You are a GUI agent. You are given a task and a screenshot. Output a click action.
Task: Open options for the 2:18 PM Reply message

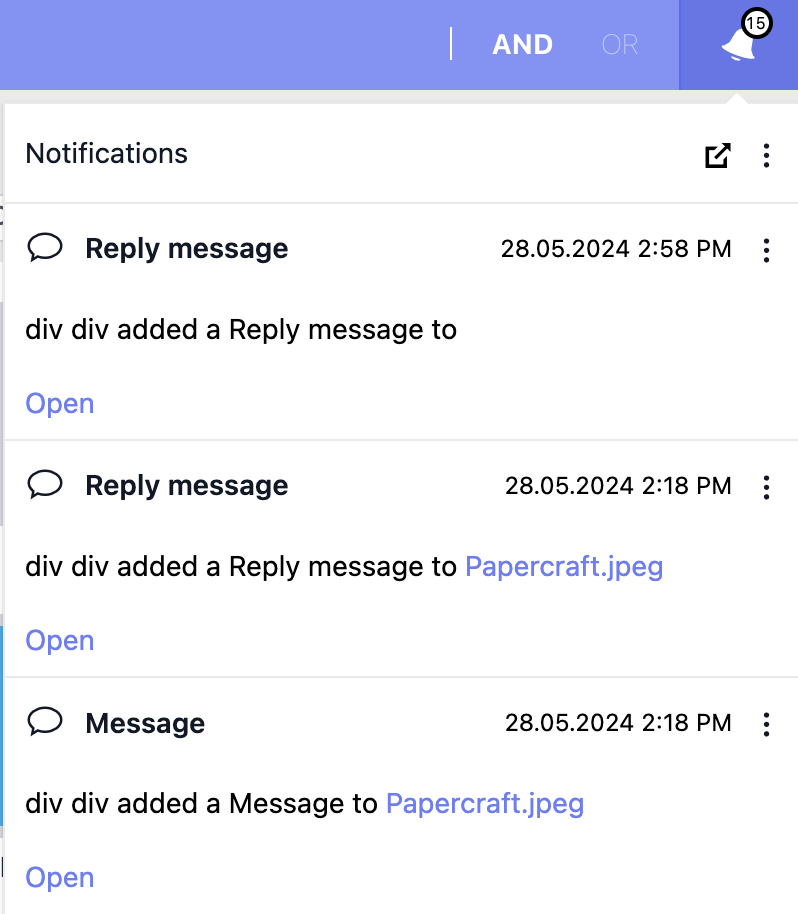point(766,487)
